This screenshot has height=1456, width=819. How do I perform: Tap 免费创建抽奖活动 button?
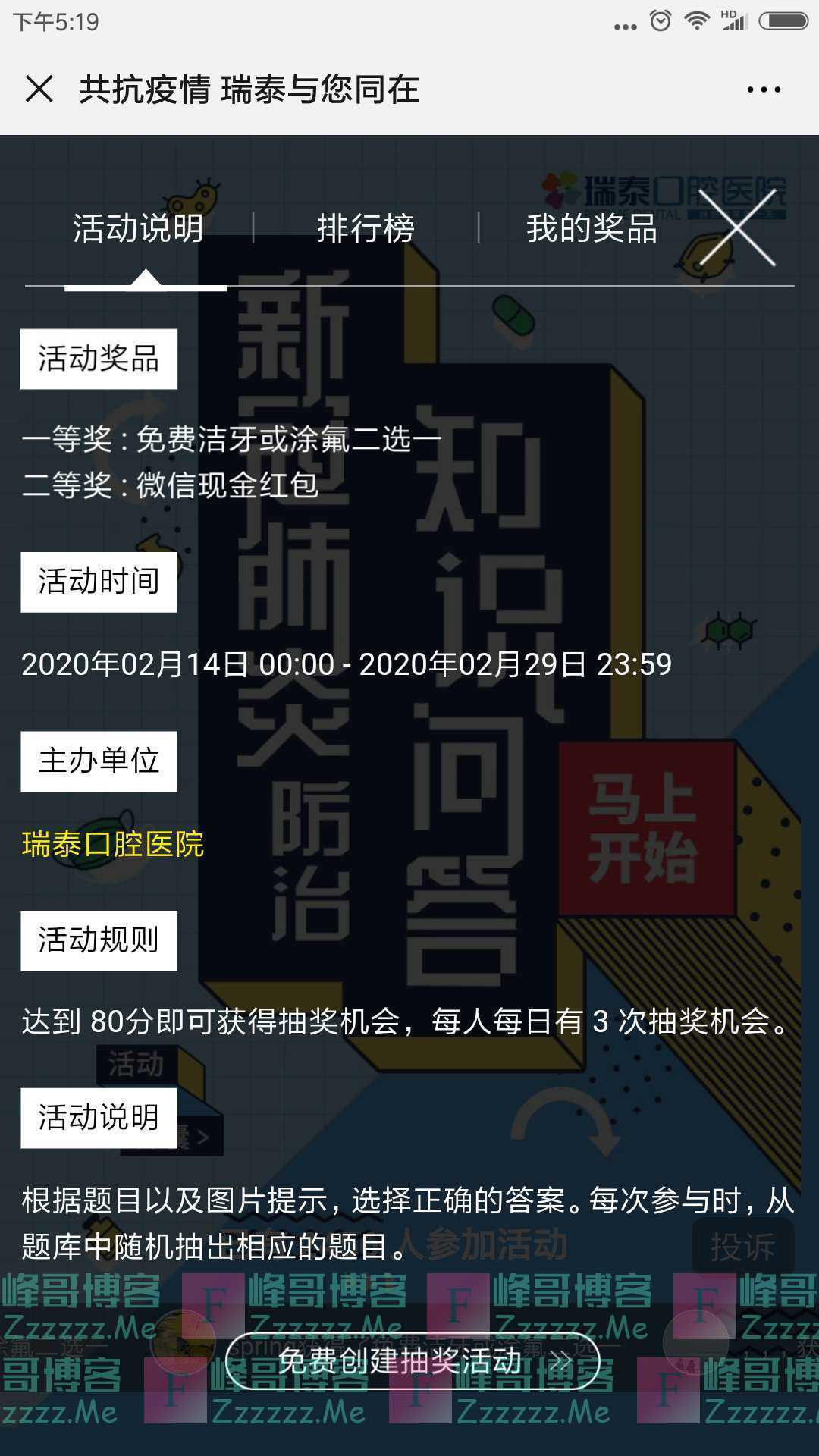(413, 1362)
